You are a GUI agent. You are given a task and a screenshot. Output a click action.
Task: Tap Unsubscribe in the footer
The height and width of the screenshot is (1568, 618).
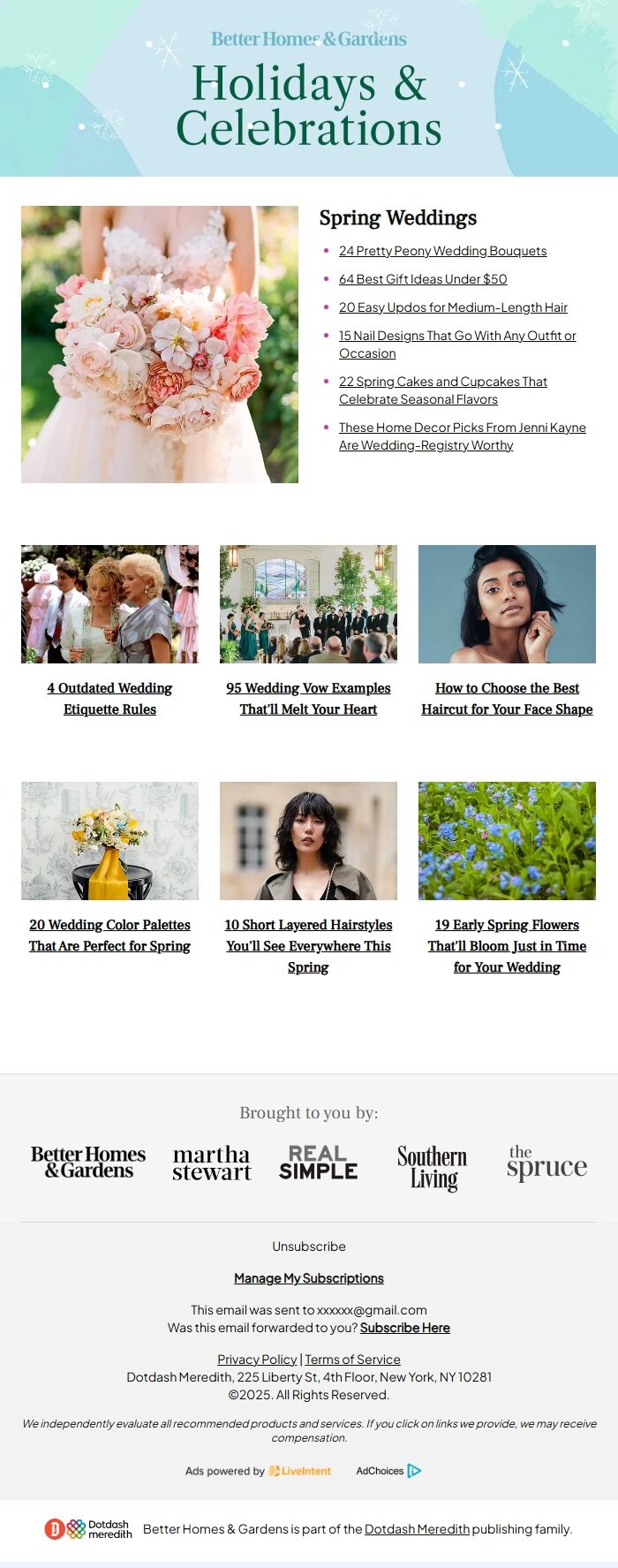(x=309, y=1246)
